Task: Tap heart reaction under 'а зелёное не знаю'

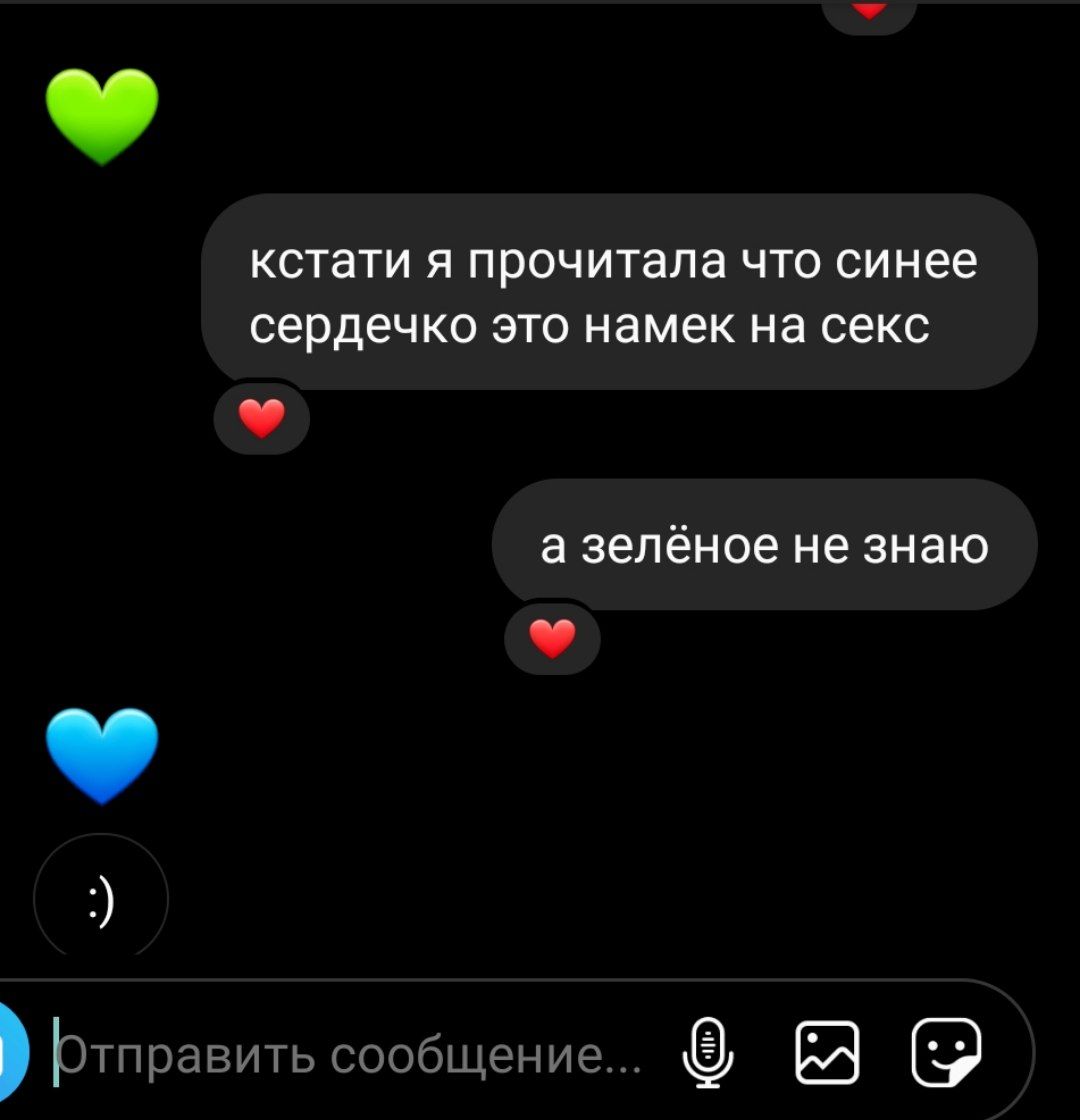Action: (552, 638)
